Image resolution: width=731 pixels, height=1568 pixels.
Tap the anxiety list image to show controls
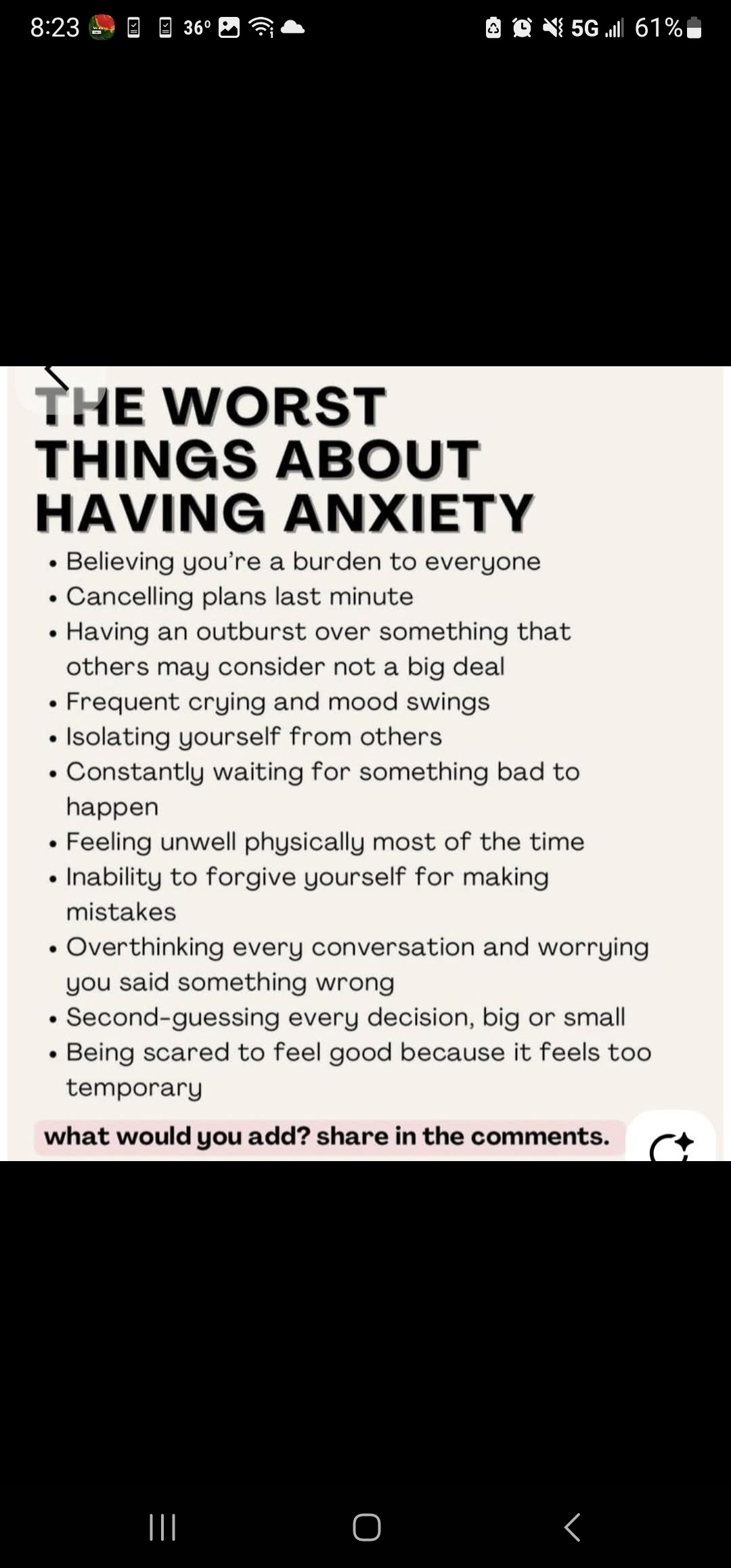(x=365, y=763)
